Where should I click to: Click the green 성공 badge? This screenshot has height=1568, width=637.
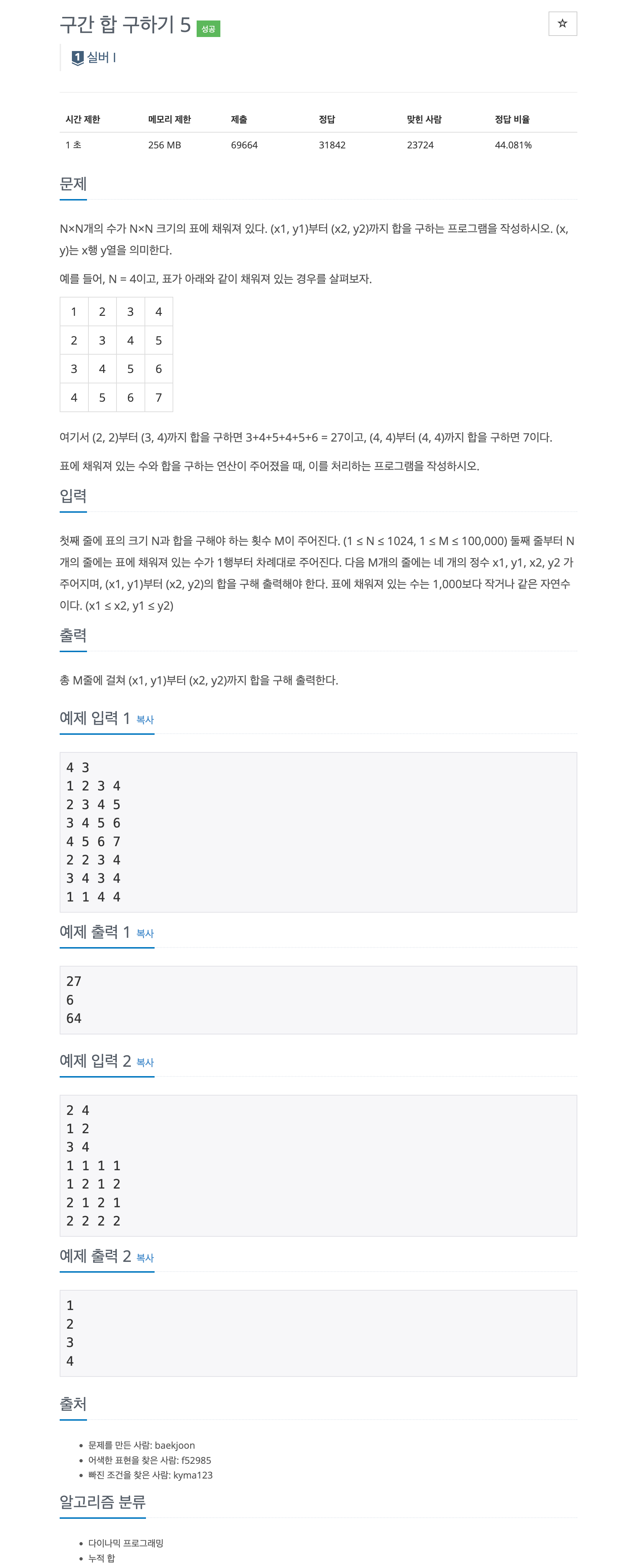pos(209,27)
